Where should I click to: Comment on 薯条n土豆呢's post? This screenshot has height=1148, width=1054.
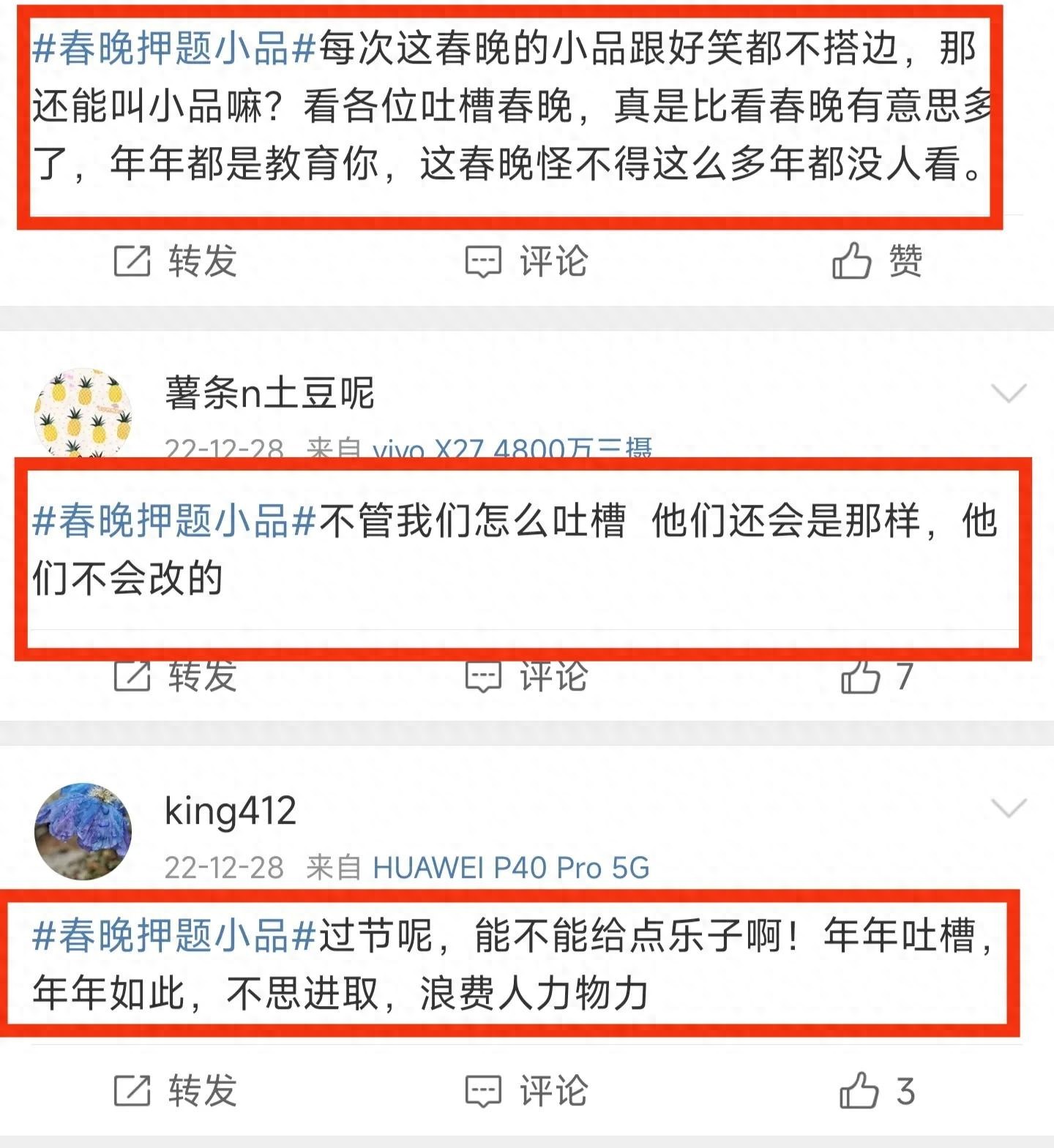[x=527, y=677]
